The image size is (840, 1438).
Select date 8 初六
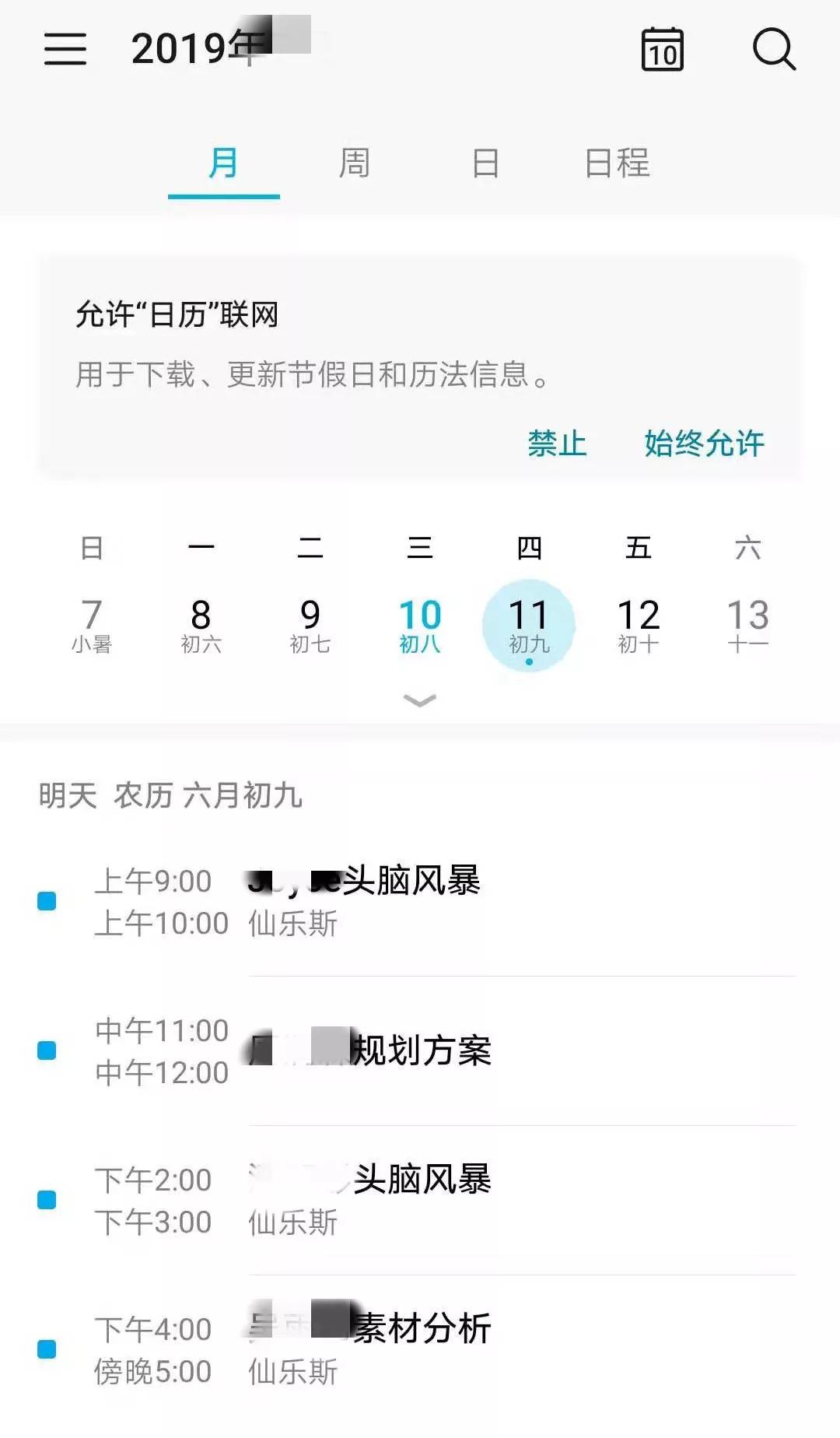201,625
